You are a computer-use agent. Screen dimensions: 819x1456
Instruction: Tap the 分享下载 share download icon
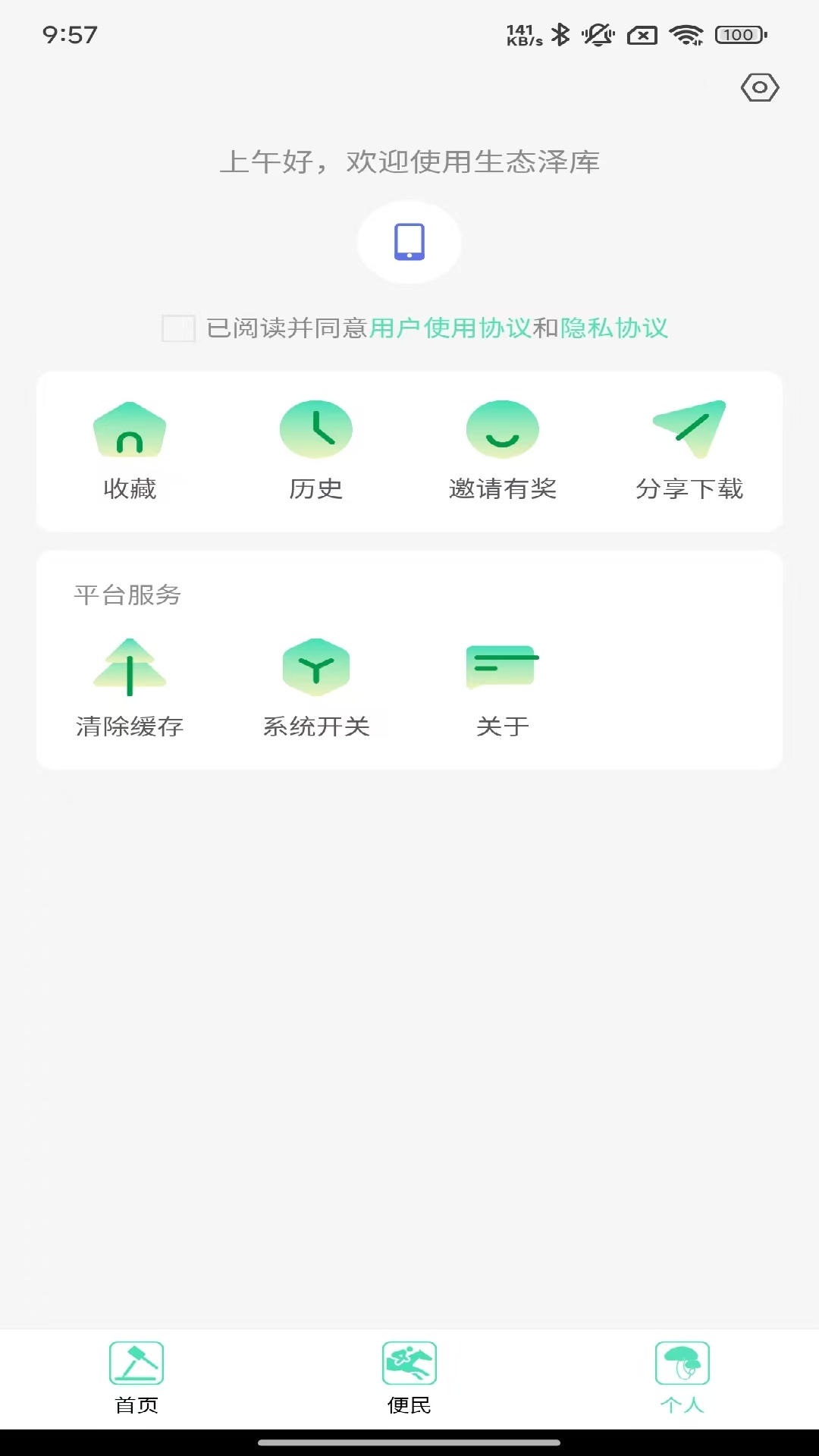click(689, 447)
